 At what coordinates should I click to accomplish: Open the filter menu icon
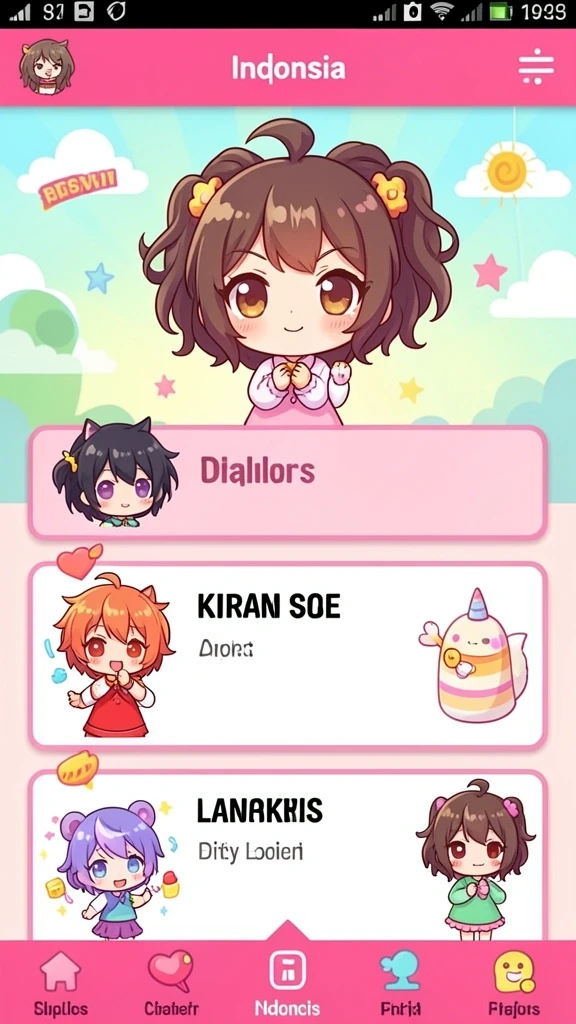coord(536,67)
